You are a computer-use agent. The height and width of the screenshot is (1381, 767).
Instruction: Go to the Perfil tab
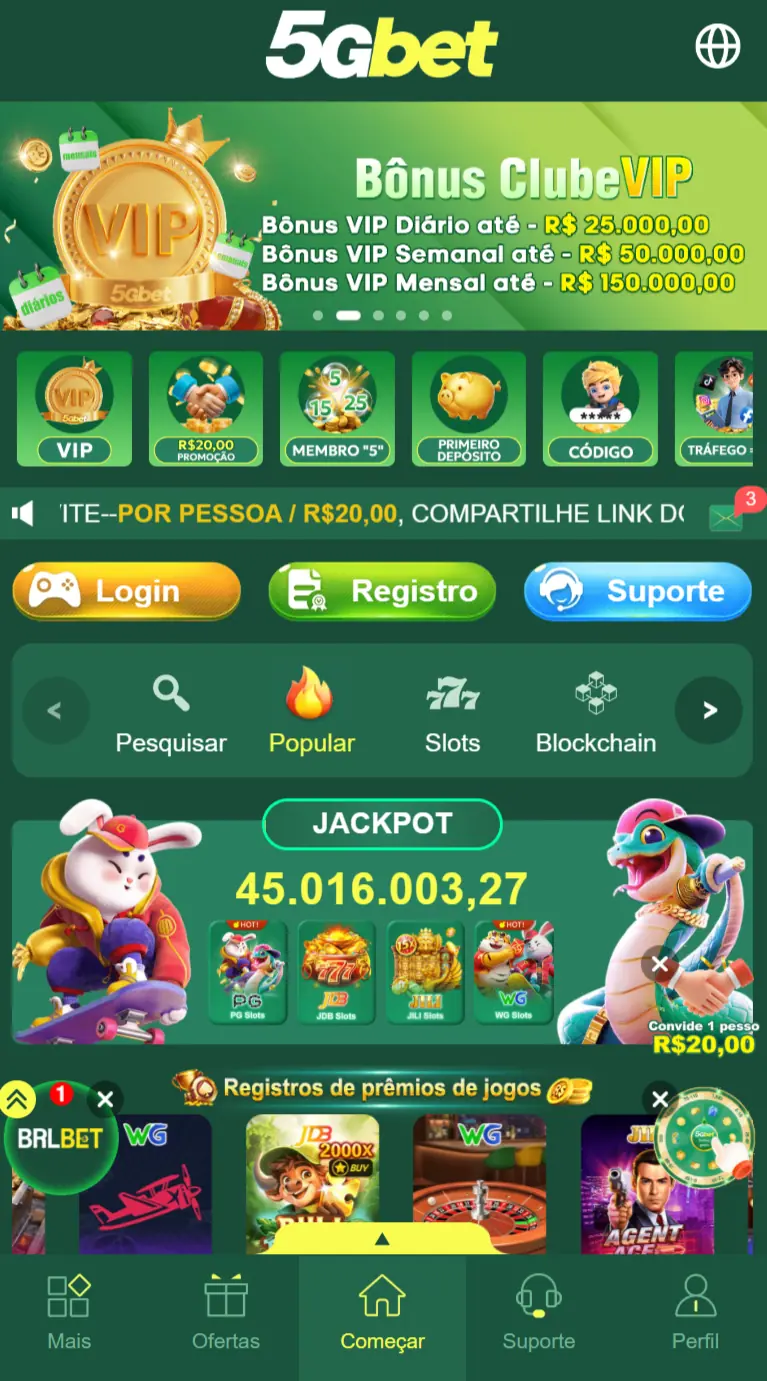[x=695, y=1314]
